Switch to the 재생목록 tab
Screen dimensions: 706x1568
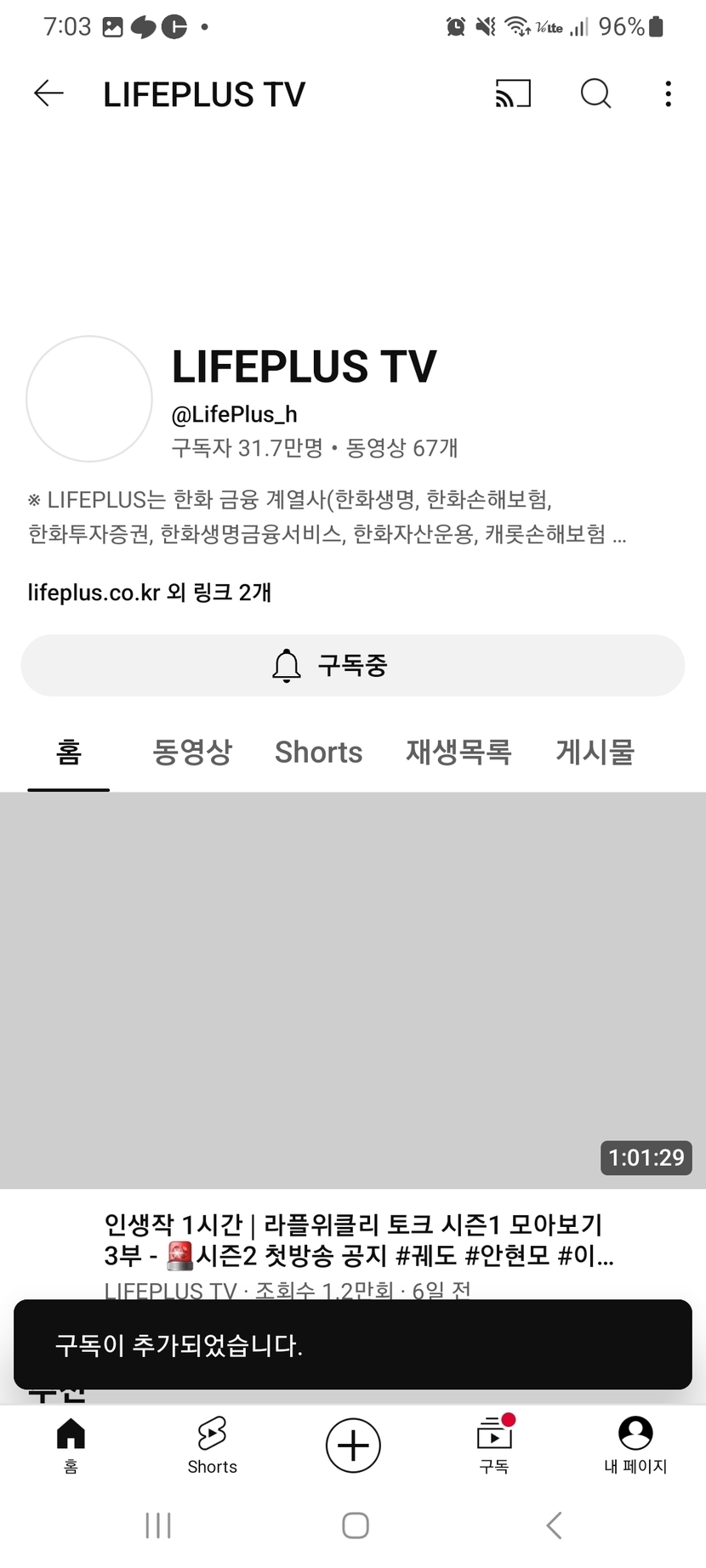click(458, 752)
